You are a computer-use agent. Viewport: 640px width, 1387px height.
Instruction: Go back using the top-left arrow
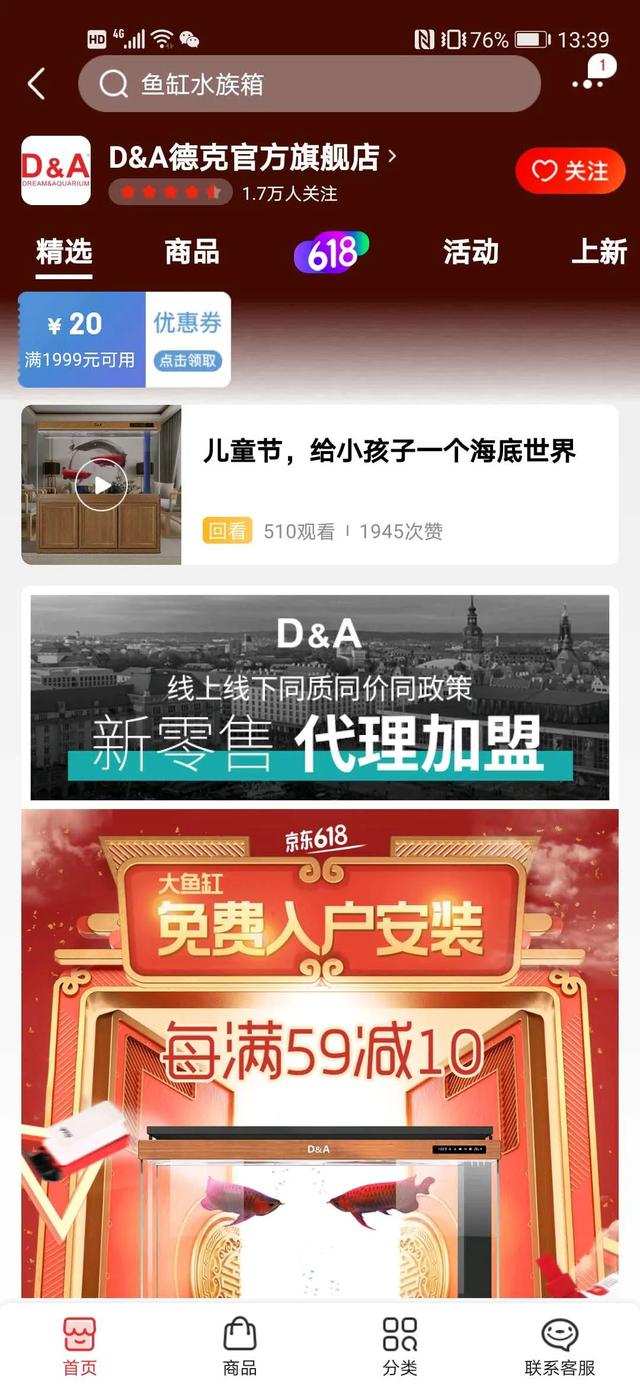(x=37, y=84)
